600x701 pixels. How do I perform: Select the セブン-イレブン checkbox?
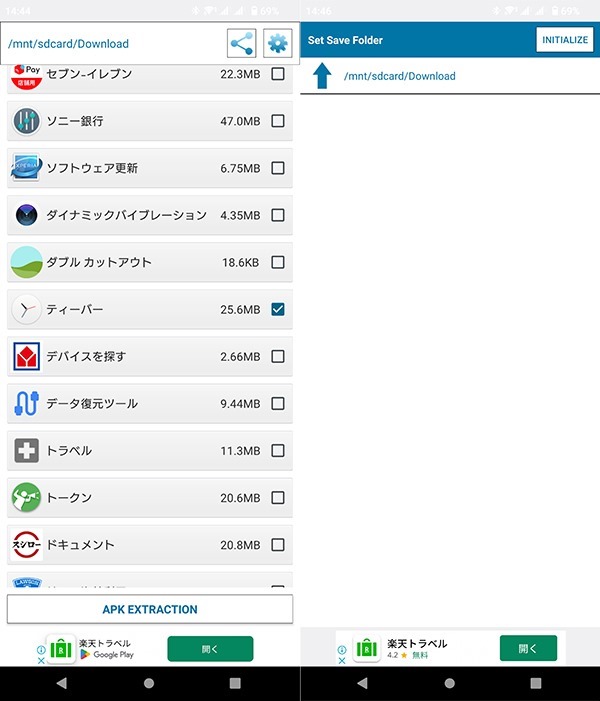coord(278,74)
